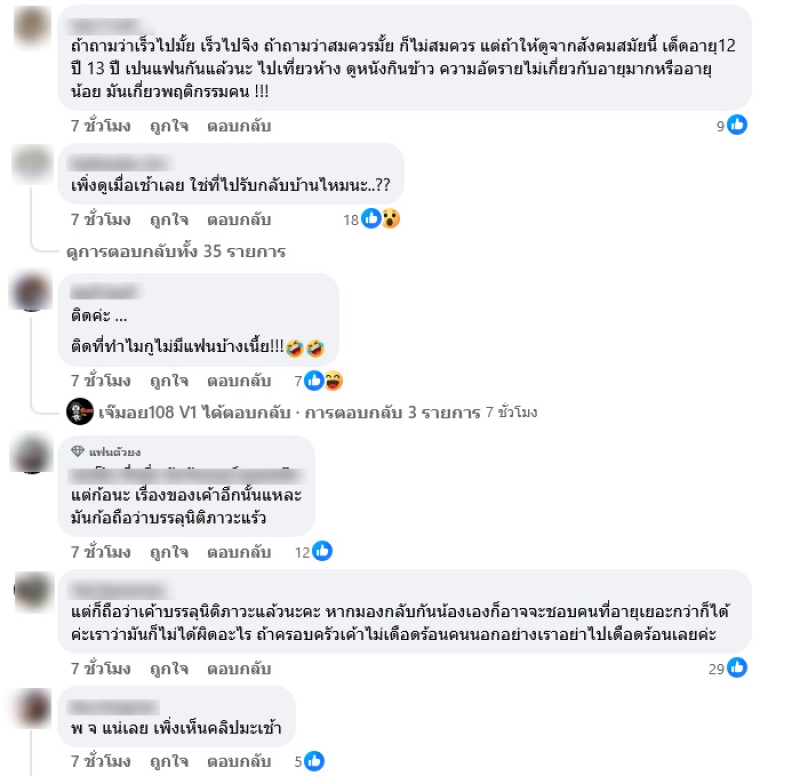
Task: Like the comment "แต่ก้อนะ เรื่องของเค้า"
Action: coord(169,551)
